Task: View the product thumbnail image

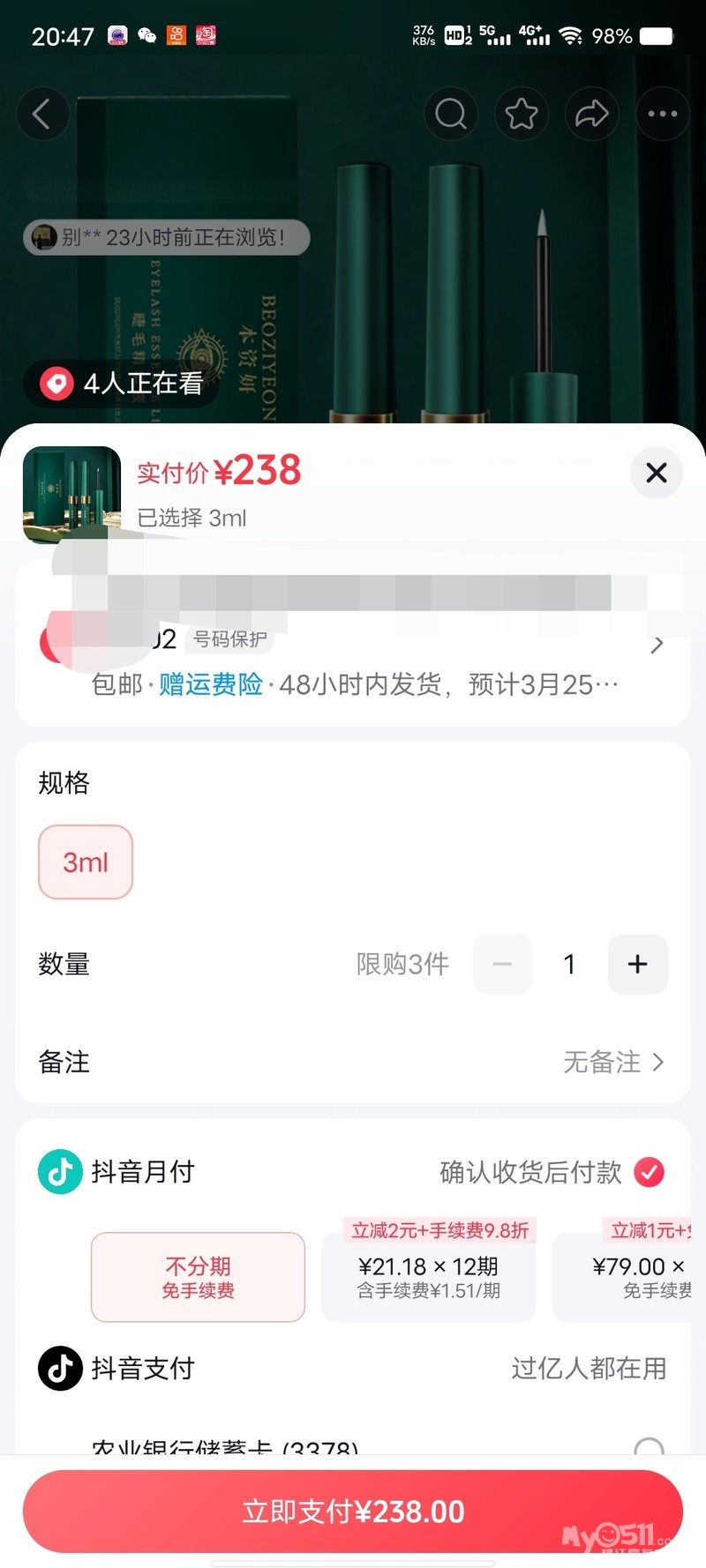Action: 71,494
